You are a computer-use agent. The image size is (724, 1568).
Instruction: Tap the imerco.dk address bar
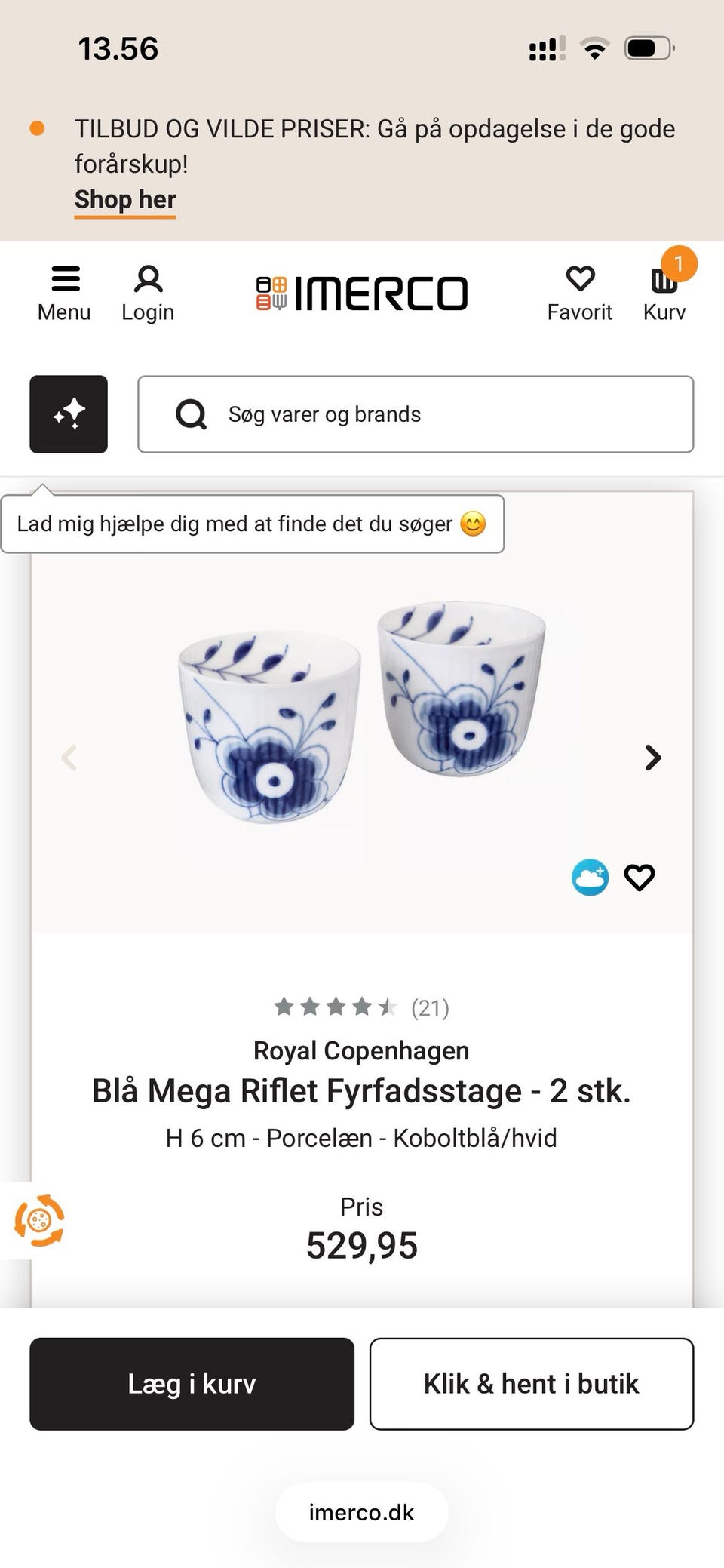point(361,1512)
